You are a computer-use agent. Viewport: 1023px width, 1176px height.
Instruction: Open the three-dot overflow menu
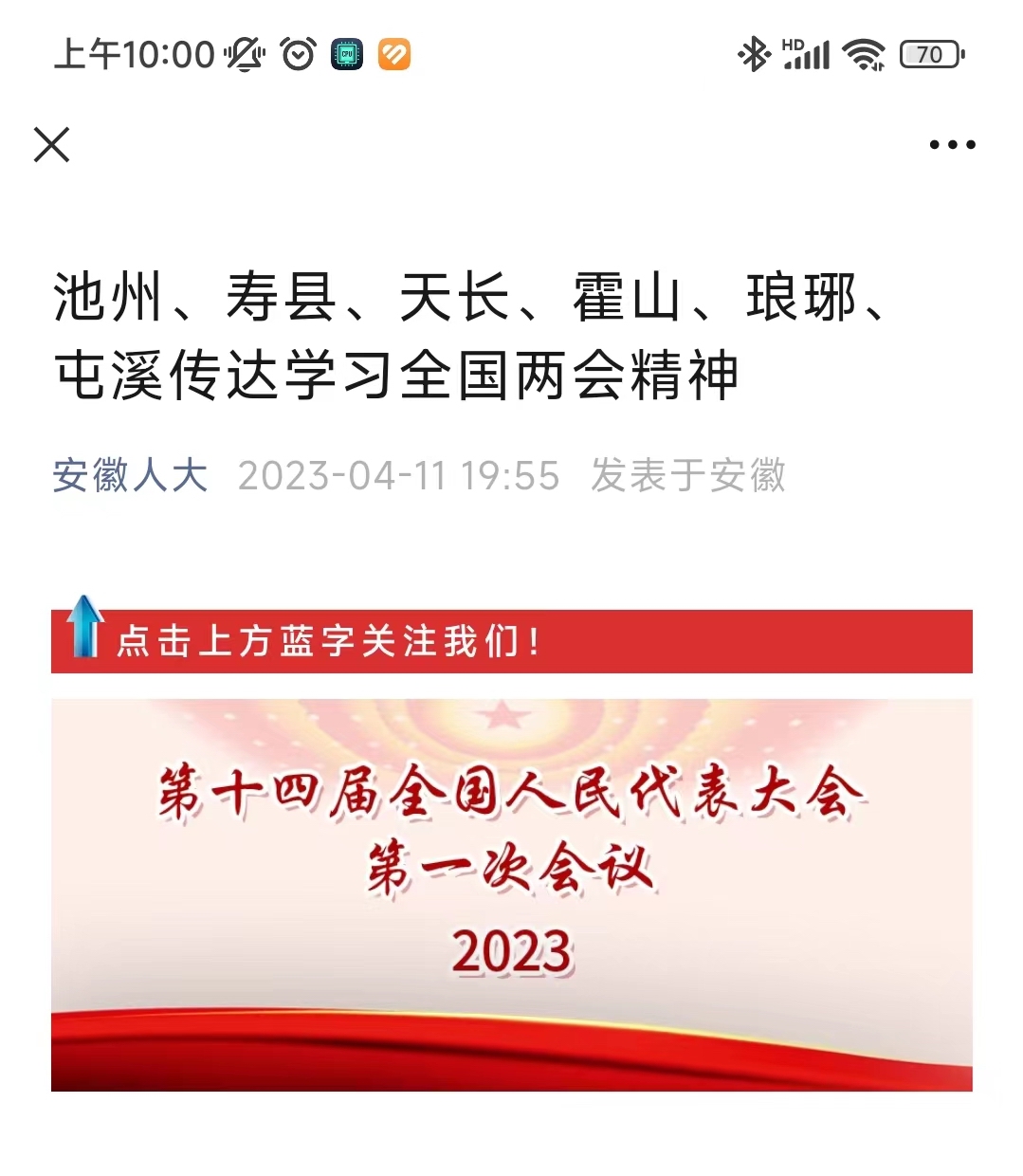(x=952, y=145)
